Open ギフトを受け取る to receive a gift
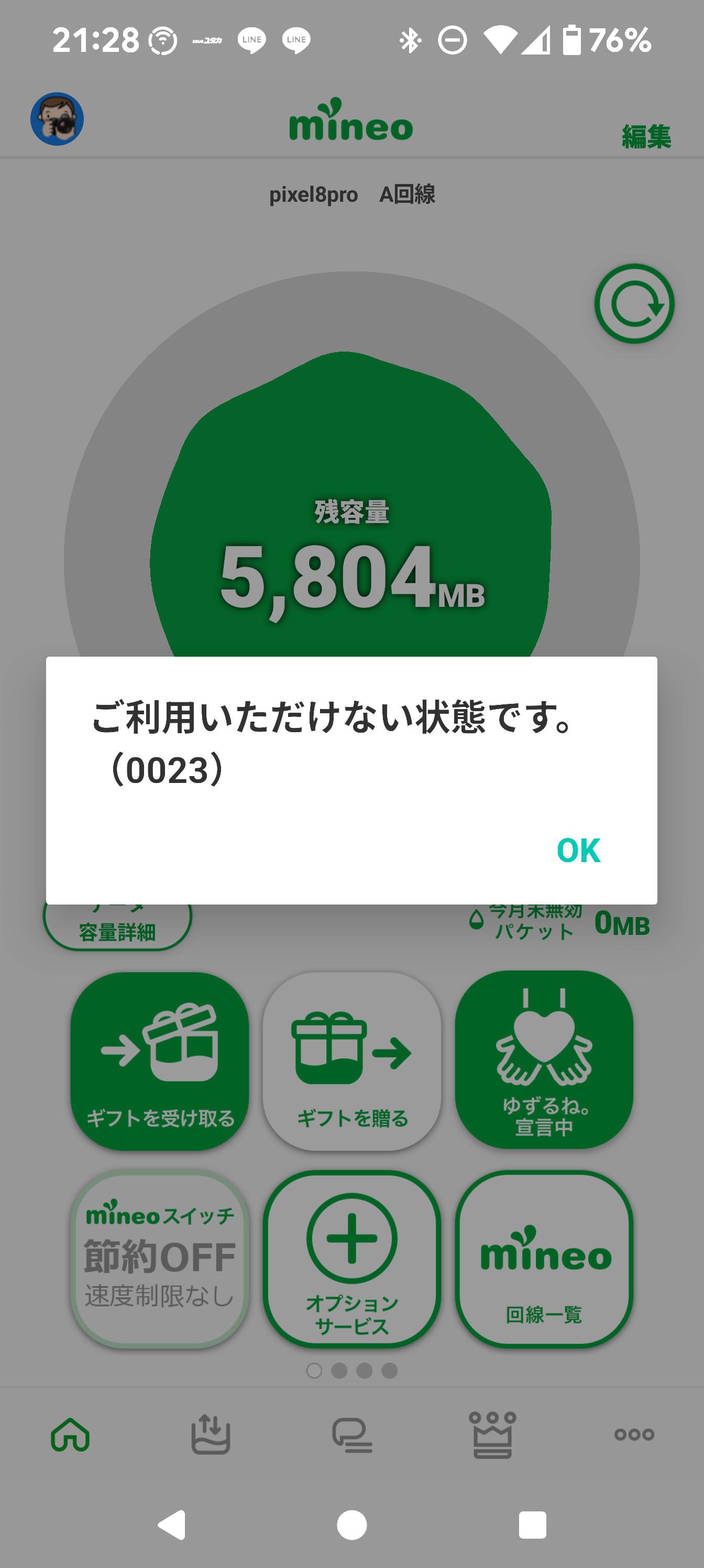 160,1061
